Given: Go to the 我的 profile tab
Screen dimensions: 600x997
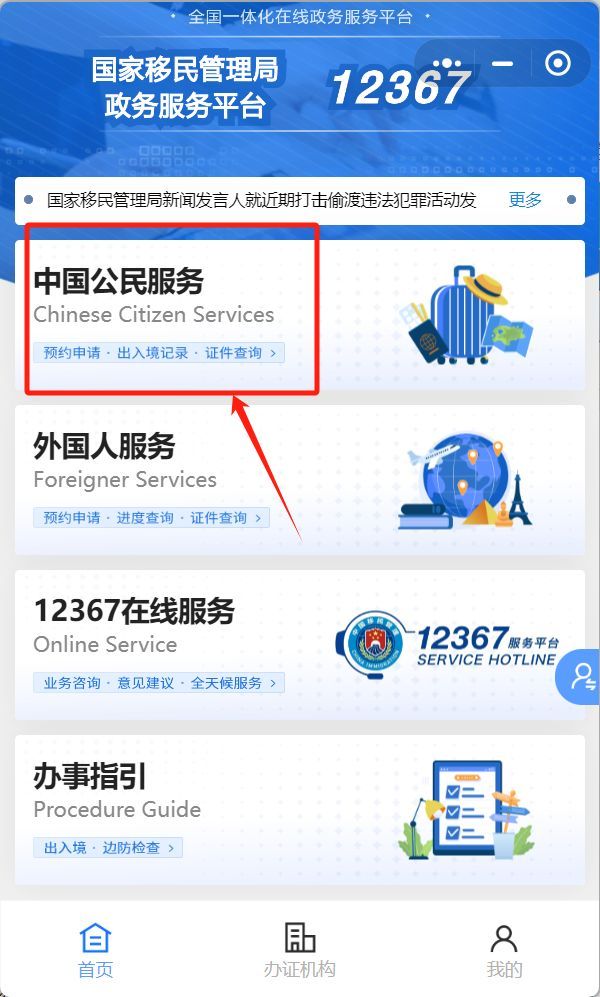Looking at the screenshot, I should click(504, 950).
